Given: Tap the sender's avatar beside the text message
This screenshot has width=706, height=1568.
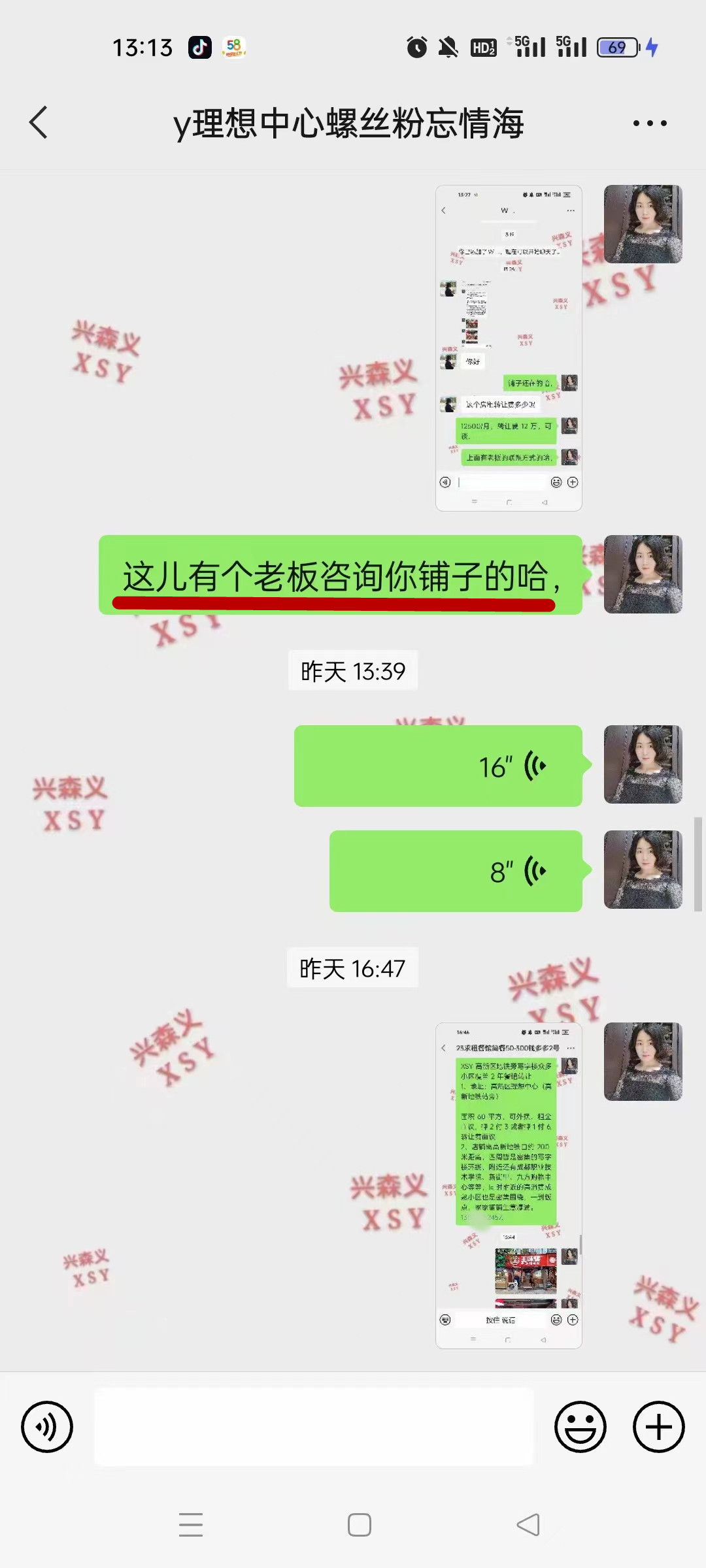Looking at the screenshot, I should pos(643,574).
